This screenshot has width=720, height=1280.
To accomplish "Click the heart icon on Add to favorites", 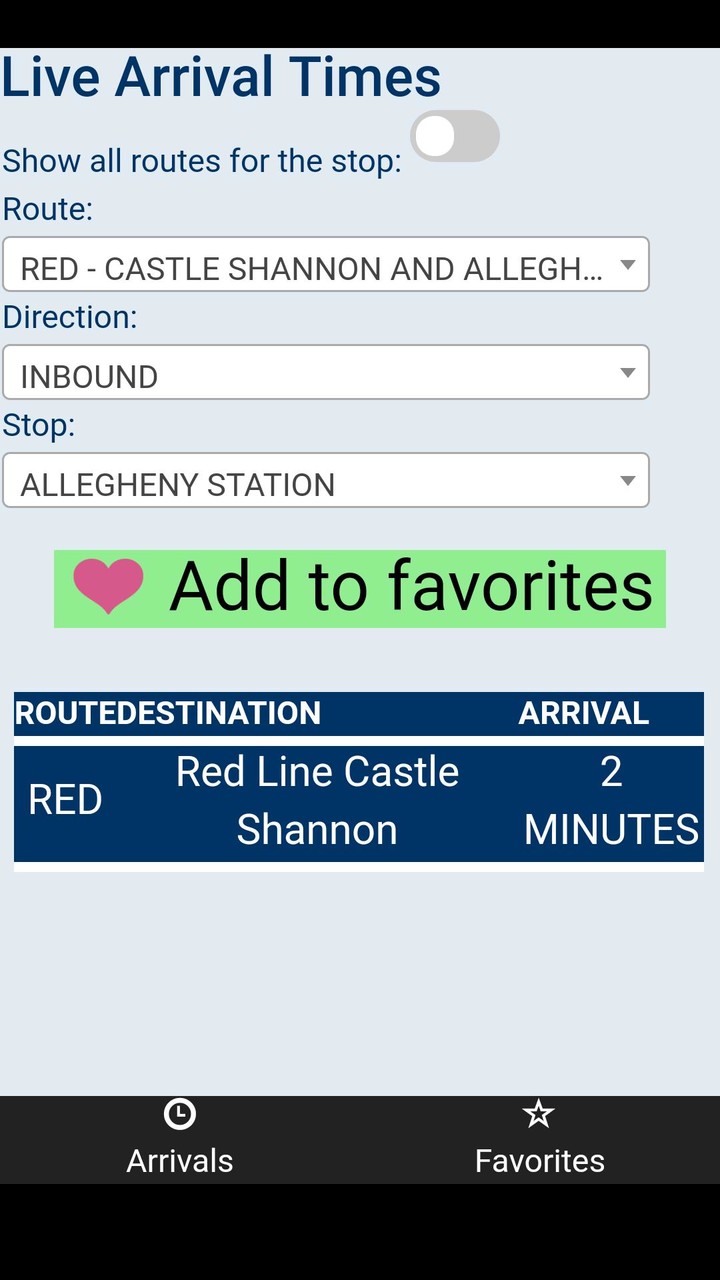I will pos(109,587).
